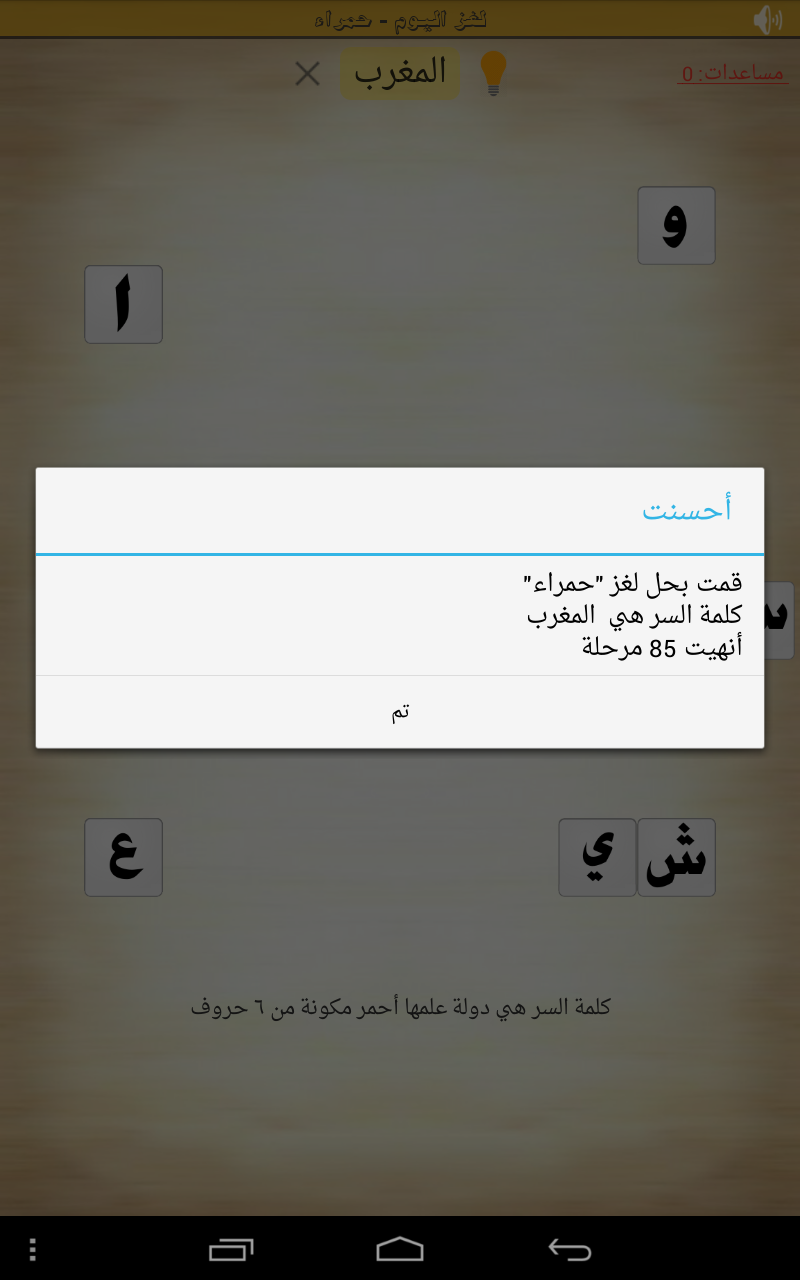Viewport: 800px width, 1280px height.
Task: Select the letter tile ع
Action: (x=123, y=857)
